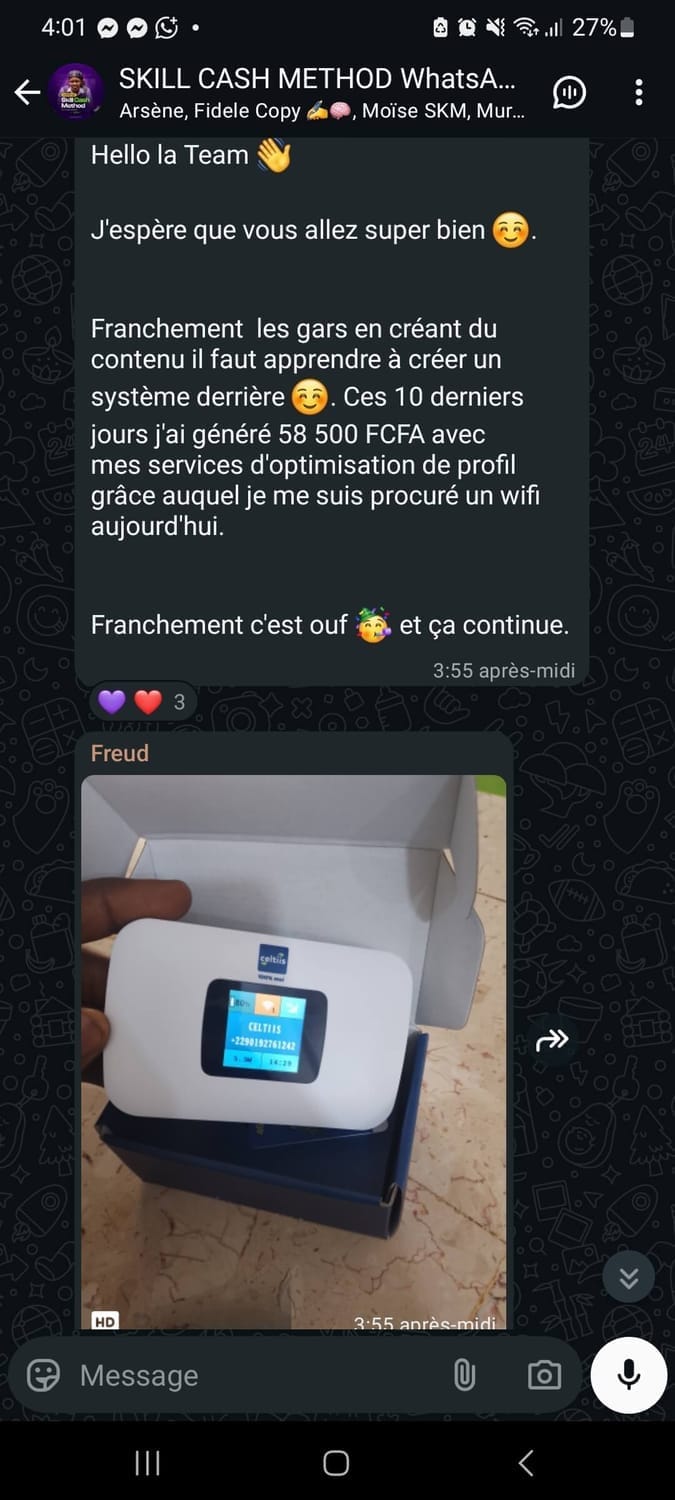Screen dimensions: 675x1500
Task: Open Freud's wifi device photo
Action: pyautogui.click(x=293, y=1050)
